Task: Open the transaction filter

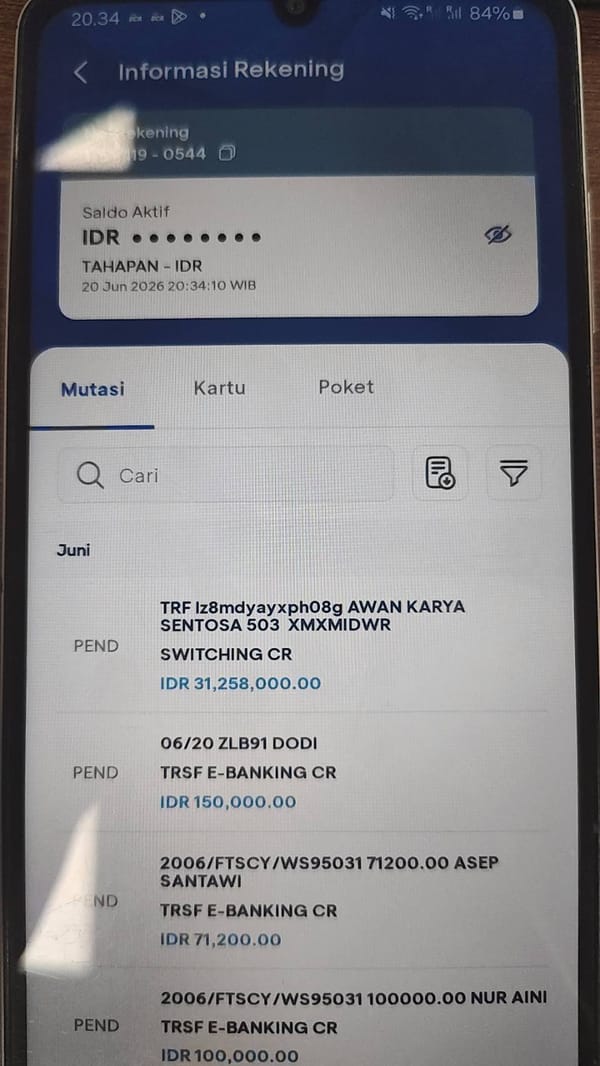Action: tap(514, 472)
